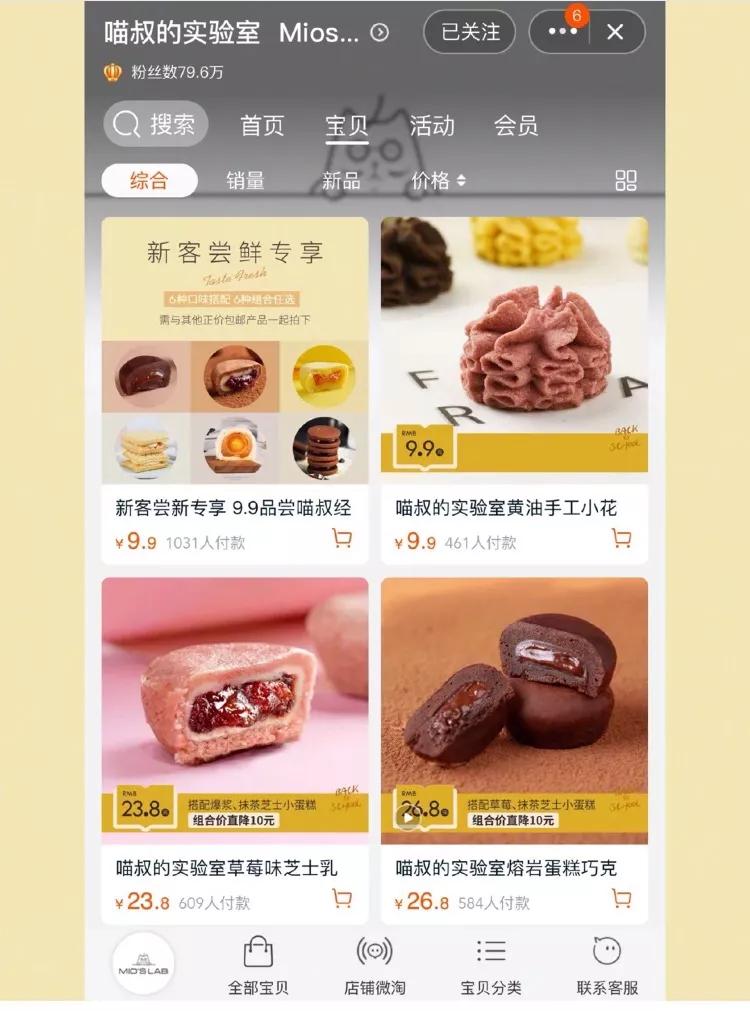Image resolution: width=750 pixels, height=1011 pixels.
Task: Open 宝贝分类 category icon
Action: [491, 957]
